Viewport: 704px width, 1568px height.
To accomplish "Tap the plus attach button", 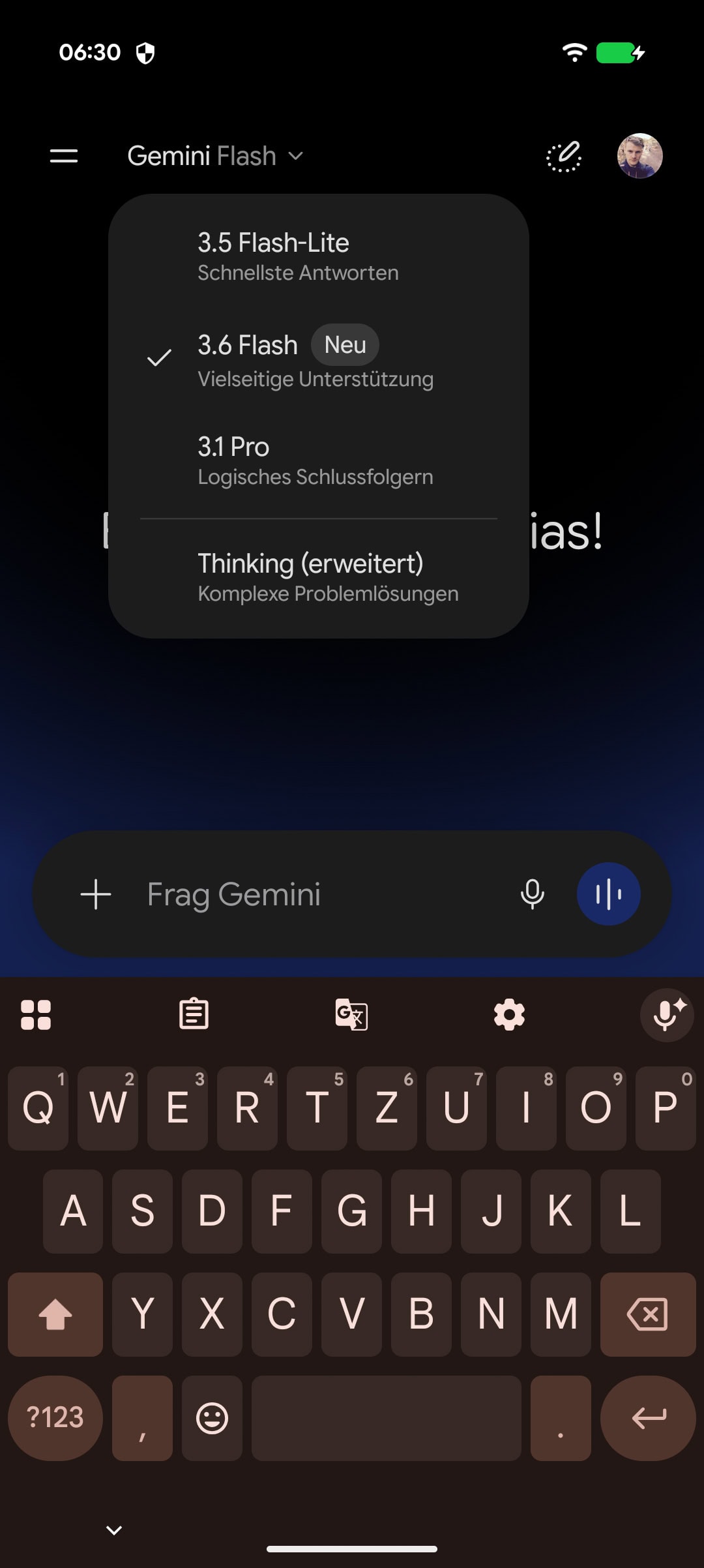I will tap(96, 894).
